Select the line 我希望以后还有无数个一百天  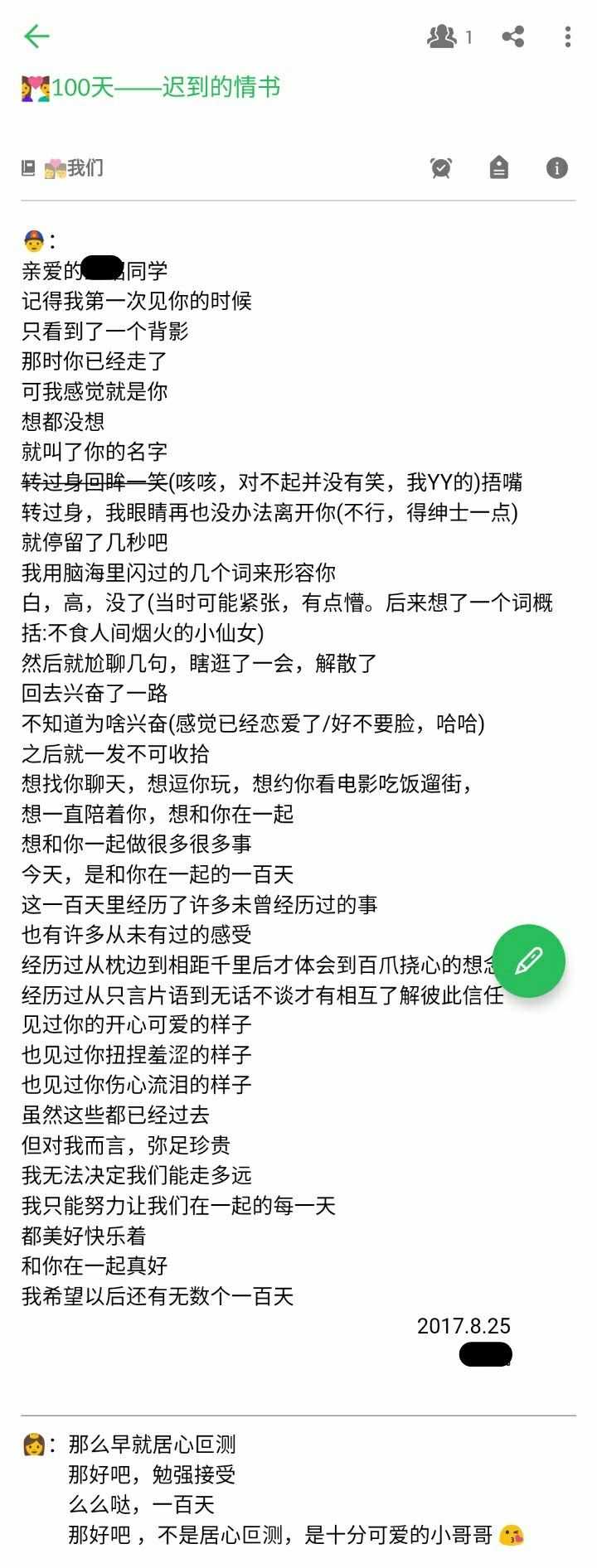point(158,1295)
